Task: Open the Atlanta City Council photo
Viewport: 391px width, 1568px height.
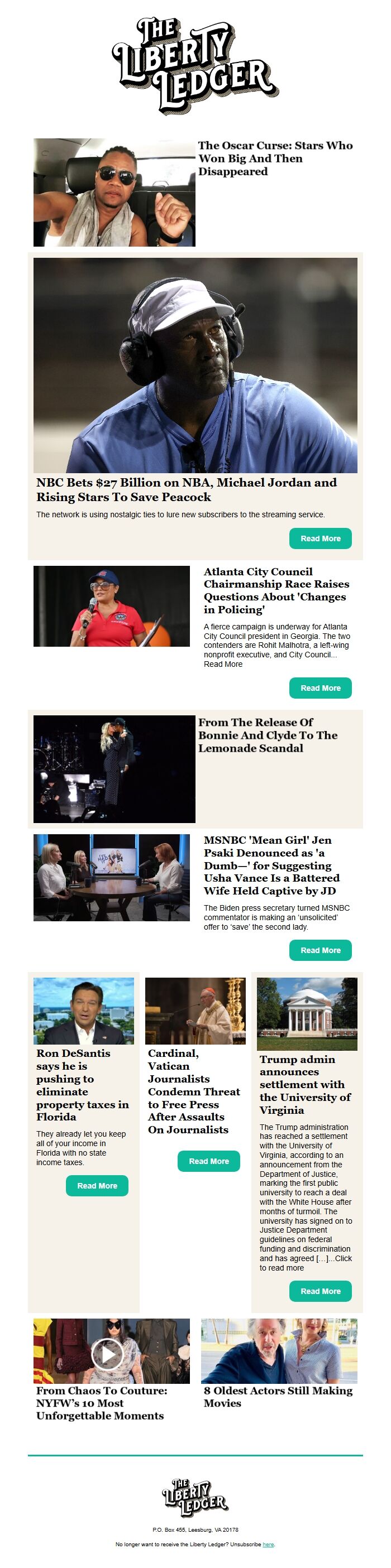Action: (112, 606)
